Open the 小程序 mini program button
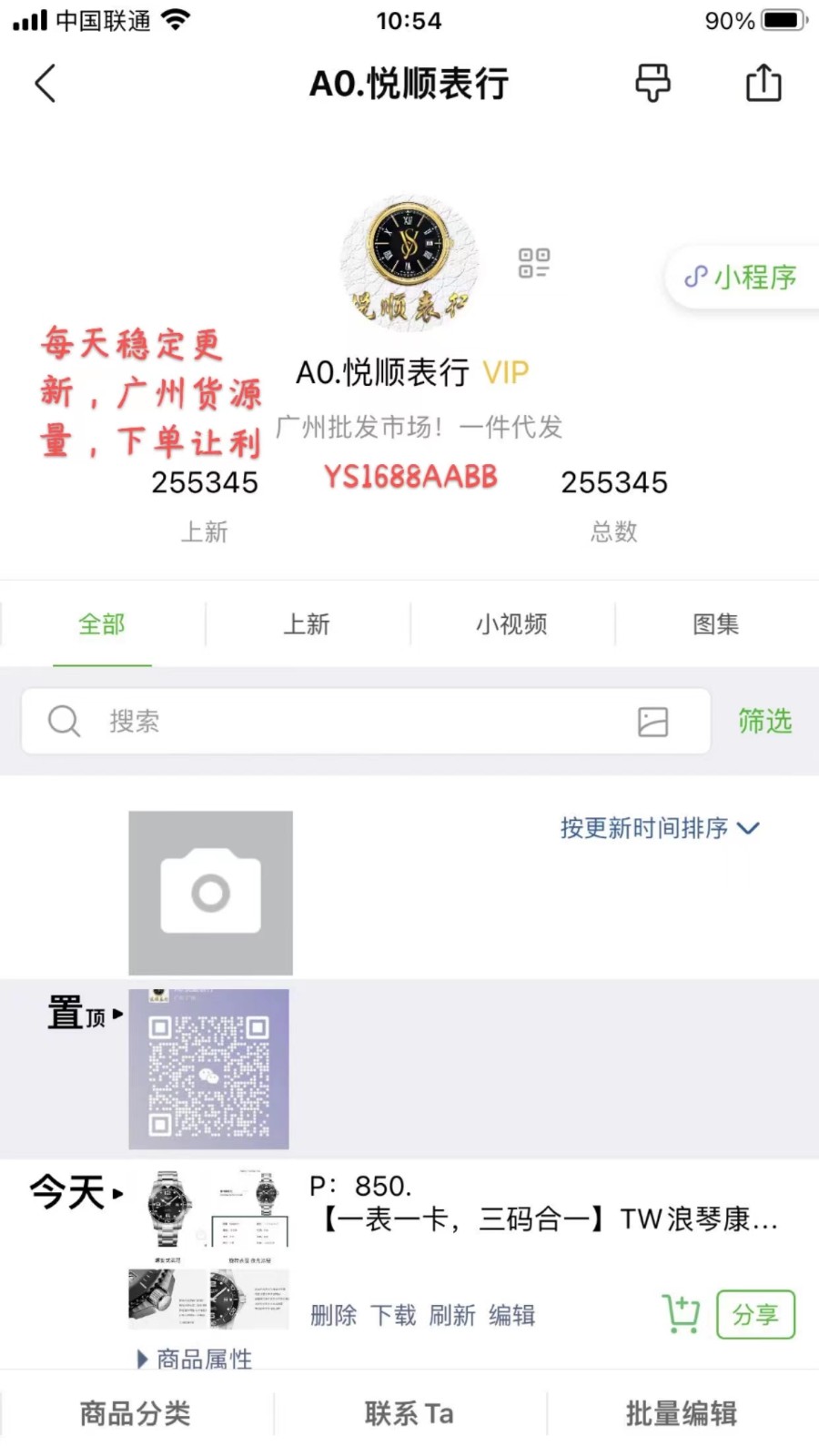 pos(742,277)
